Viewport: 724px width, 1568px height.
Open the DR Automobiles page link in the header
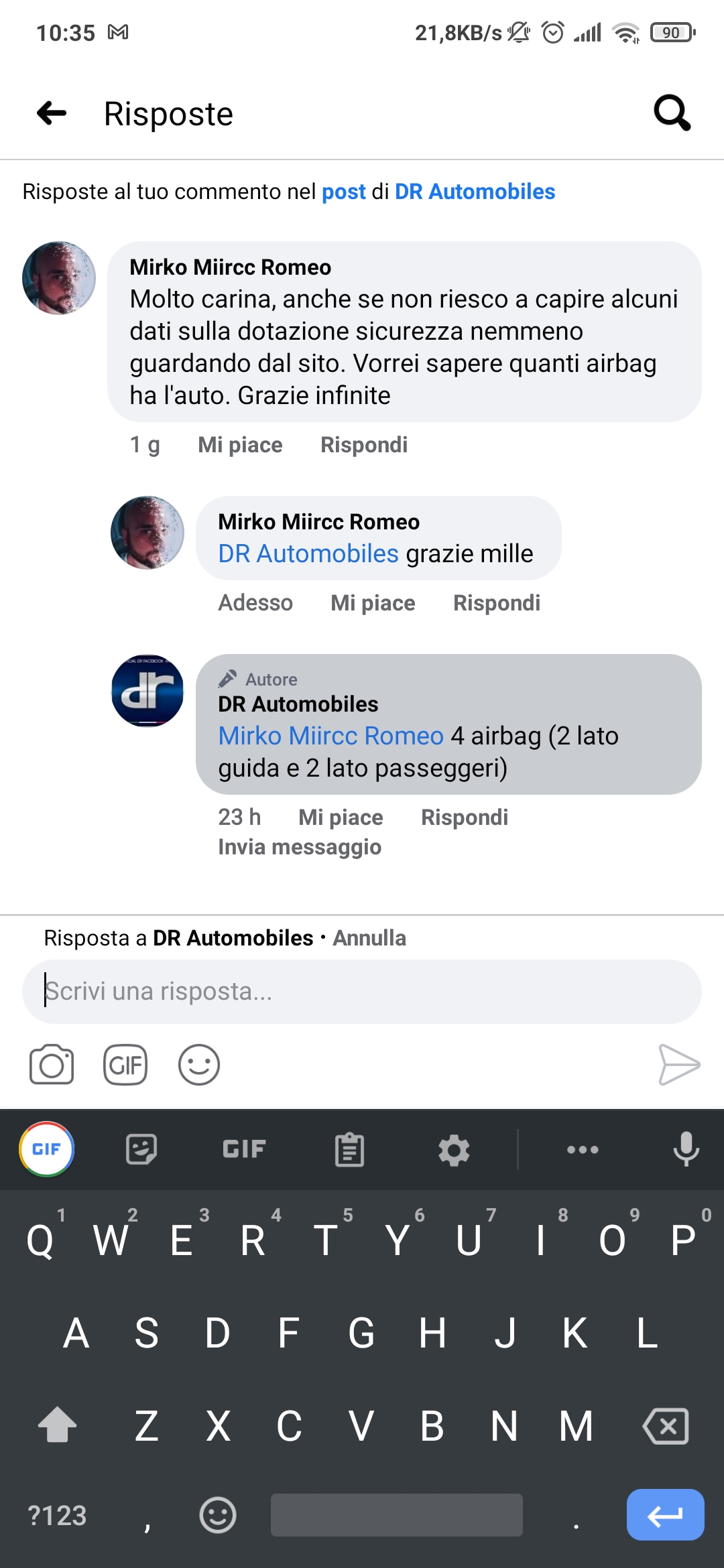475,192
